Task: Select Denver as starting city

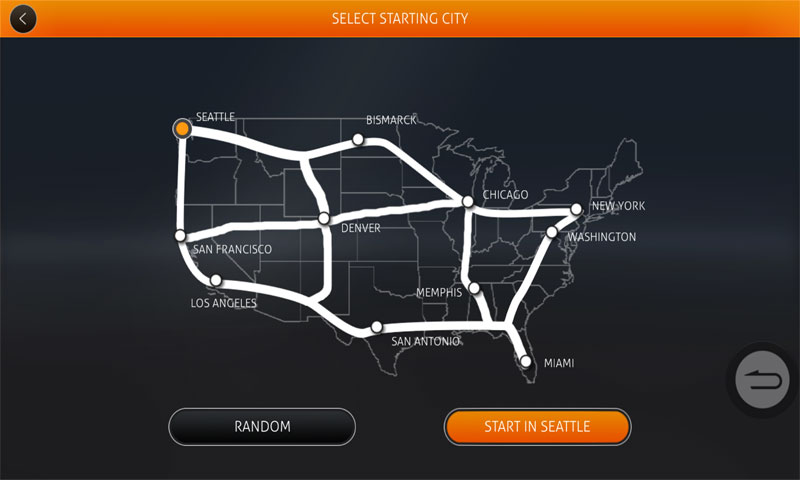Action: [323, 217]
